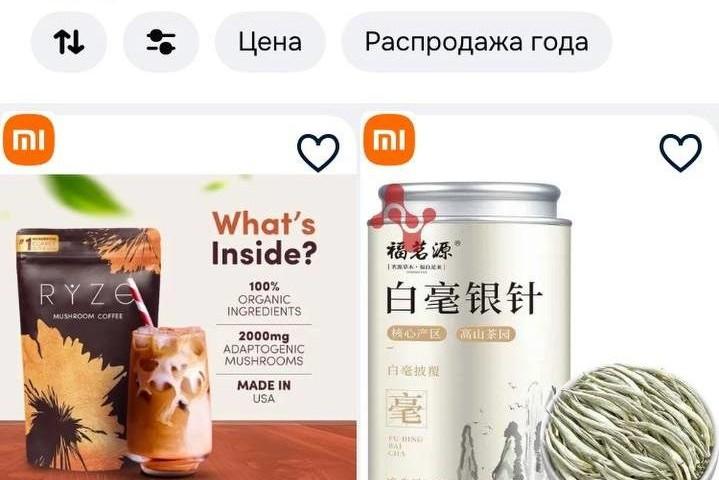Image resolution: width=719 pixels, height=480 pixels.
Task: Open the sort options arrows
Action: [68, 42]
